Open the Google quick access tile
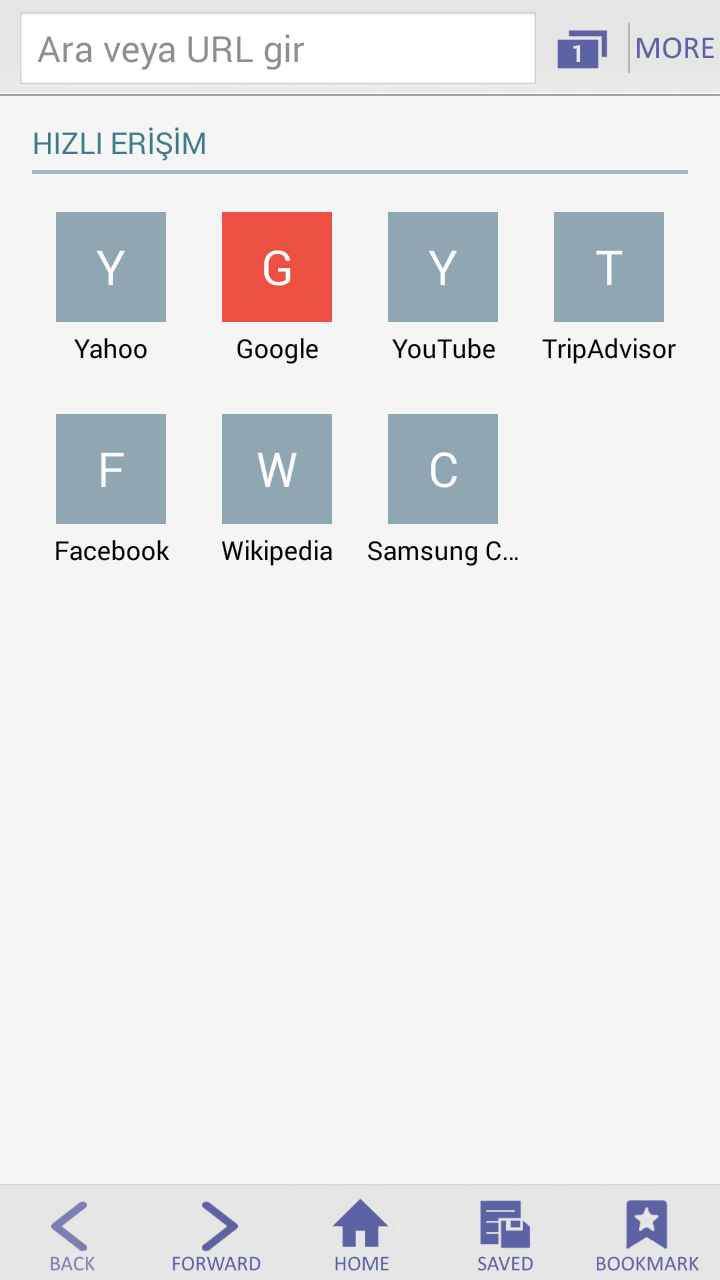The image size is (720, 1280). click(x=277, y=267)
